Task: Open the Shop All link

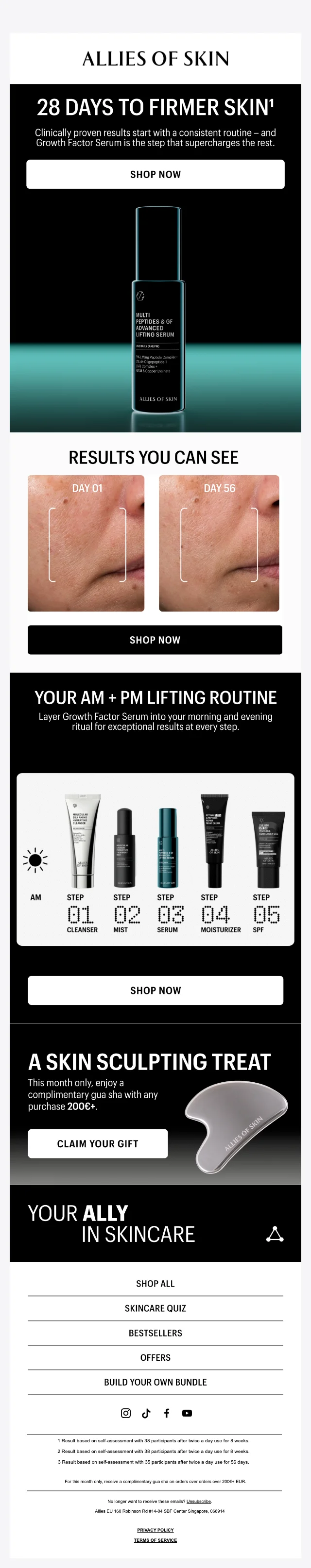Action: point(155,1284)
